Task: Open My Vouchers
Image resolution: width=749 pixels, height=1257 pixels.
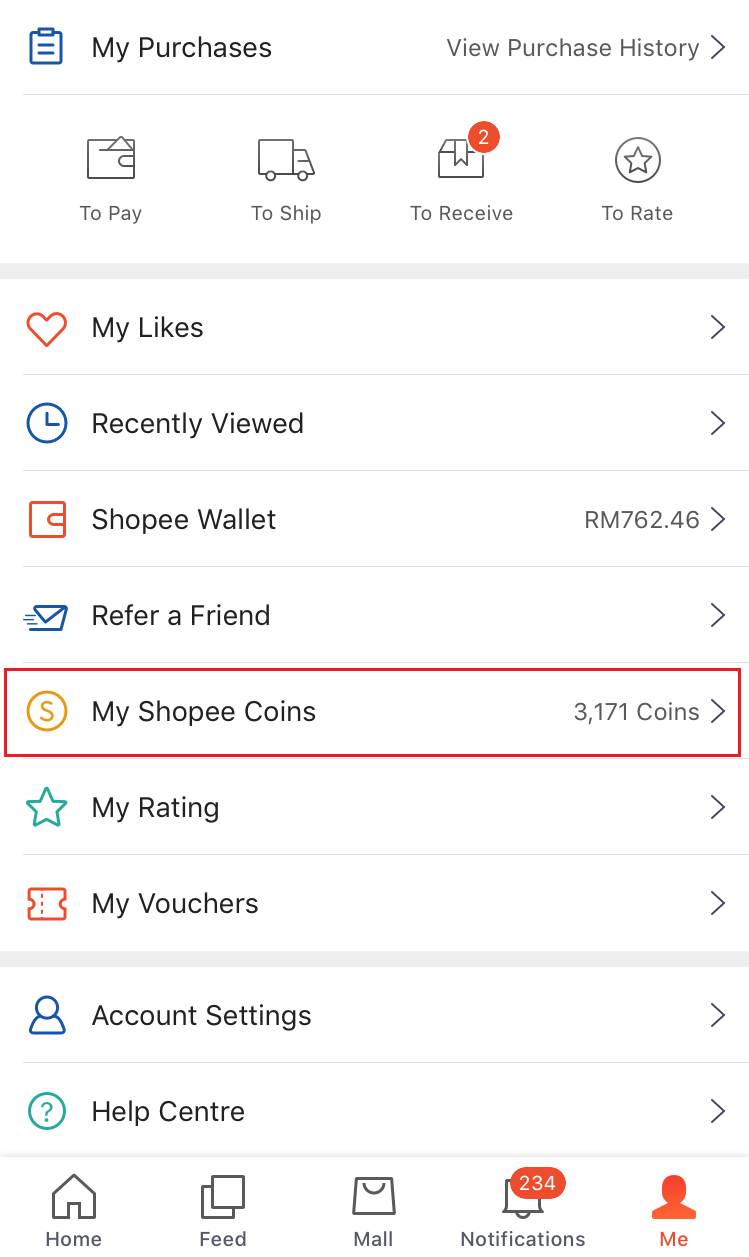Action: 374,904
